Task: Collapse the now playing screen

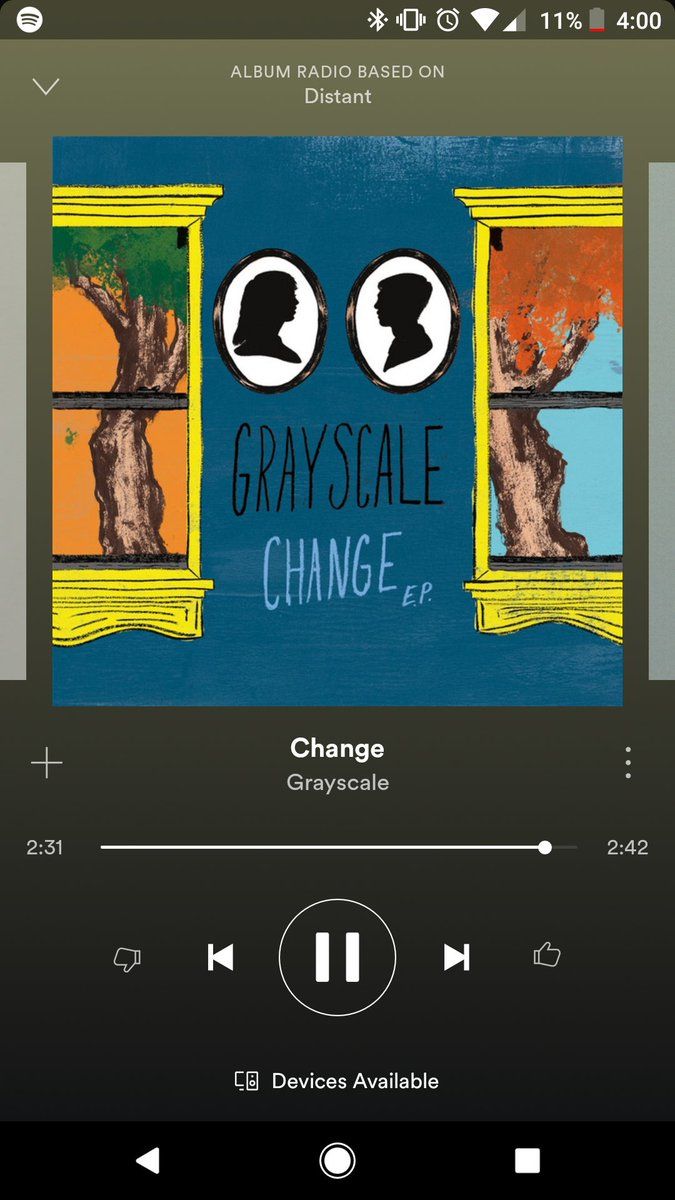Action: 46,86
